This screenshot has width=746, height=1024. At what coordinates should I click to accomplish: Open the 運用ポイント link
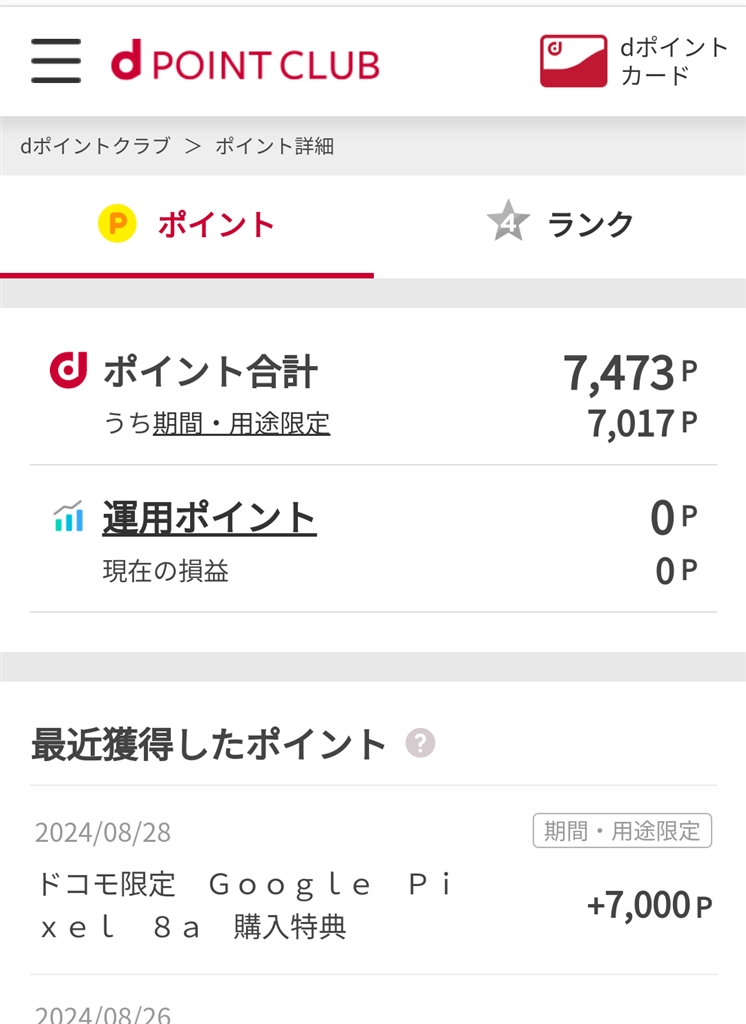pyautogui.click(x=209, y=518)
